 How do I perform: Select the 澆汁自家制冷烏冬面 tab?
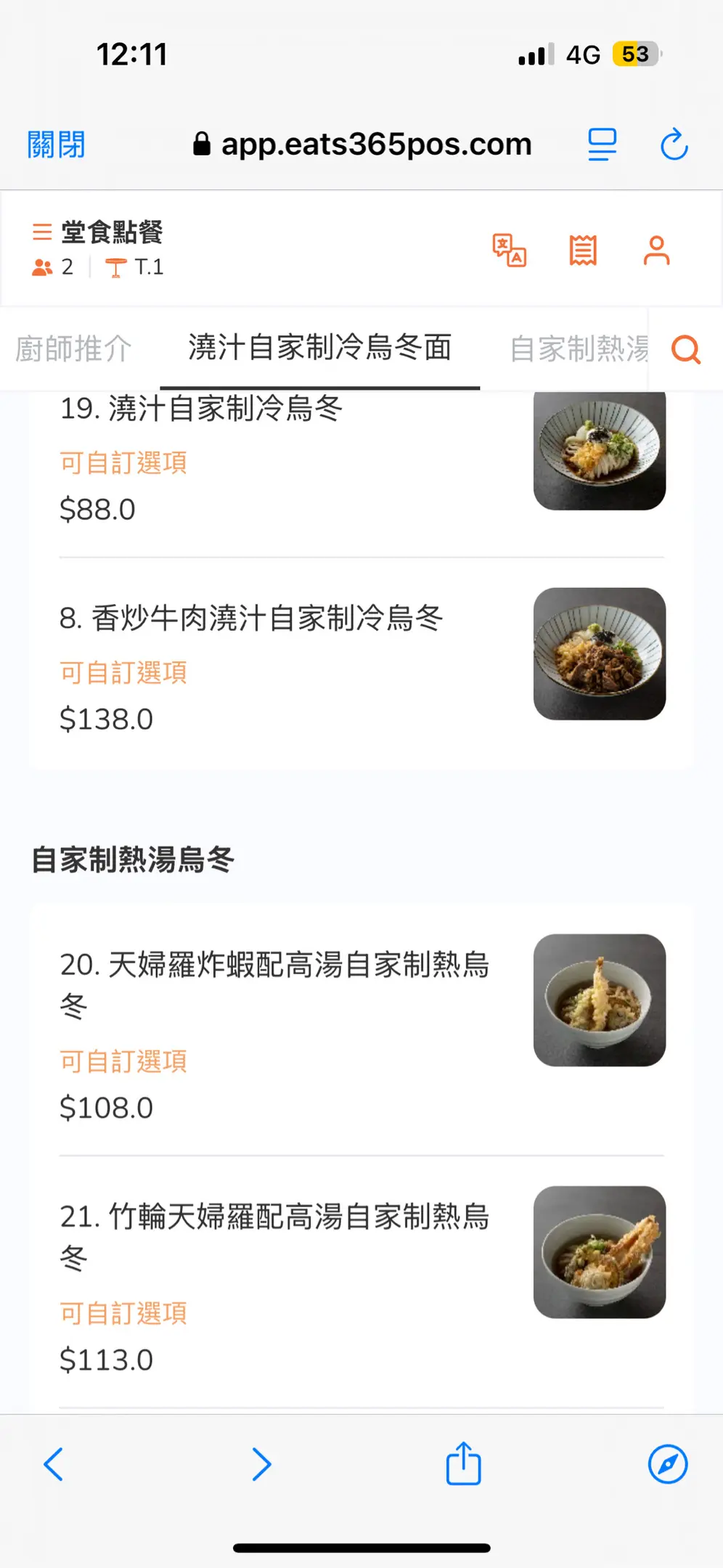click(320, 348)
